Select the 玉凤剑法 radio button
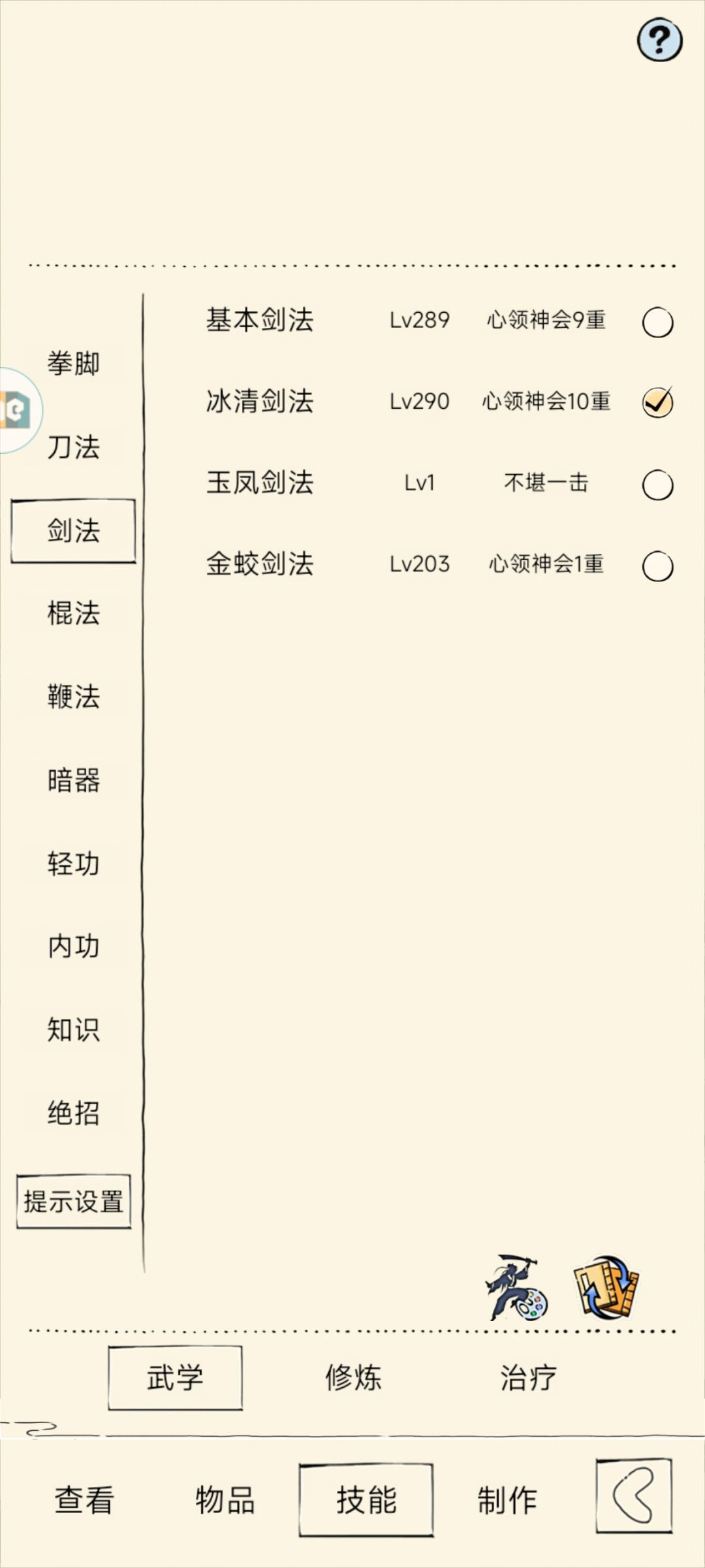The image size is (705, 1568). (657, 485)
